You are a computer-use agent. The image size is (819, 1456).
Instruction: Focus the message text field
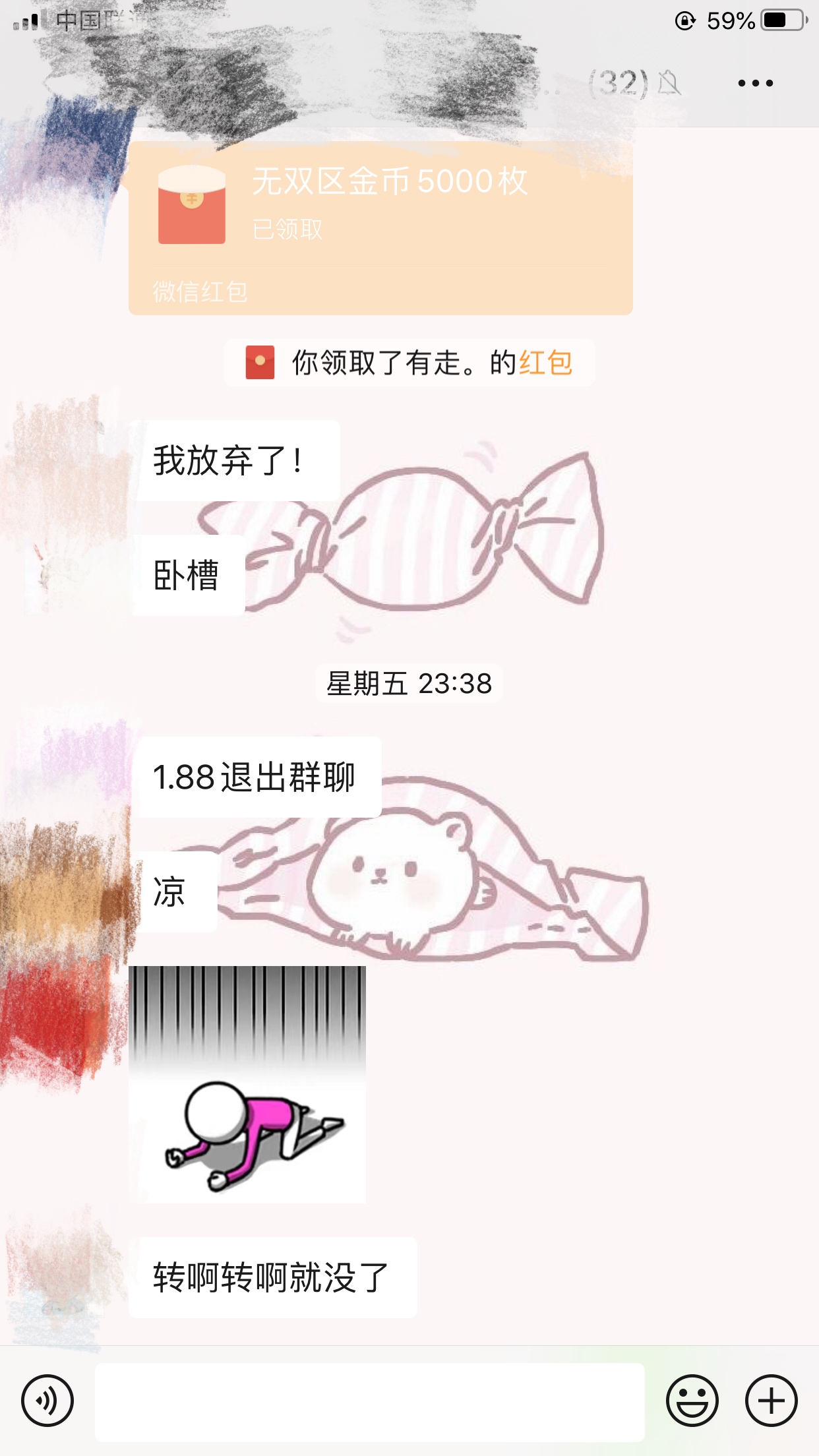(369, 1402)
